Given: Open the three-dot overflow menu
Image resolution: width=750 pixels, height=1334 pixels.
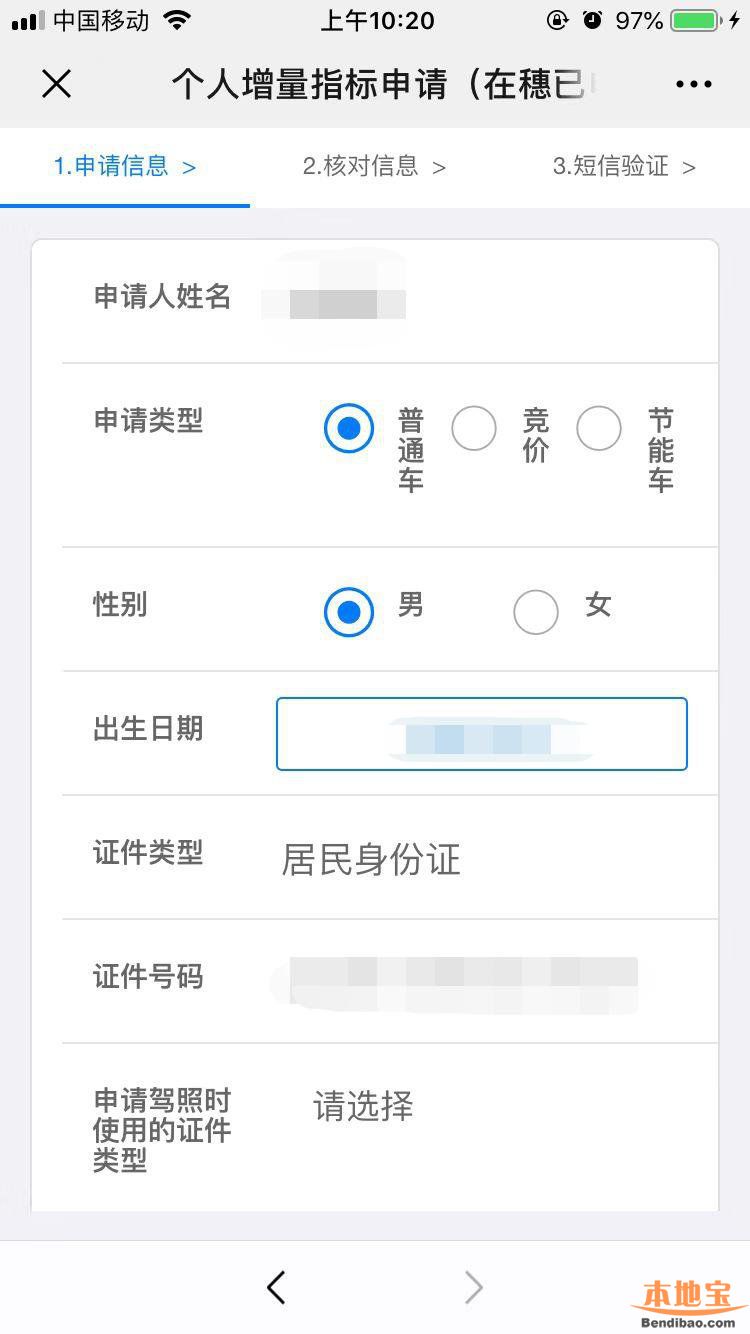Looking at the screenshot, I should point(693,85).
